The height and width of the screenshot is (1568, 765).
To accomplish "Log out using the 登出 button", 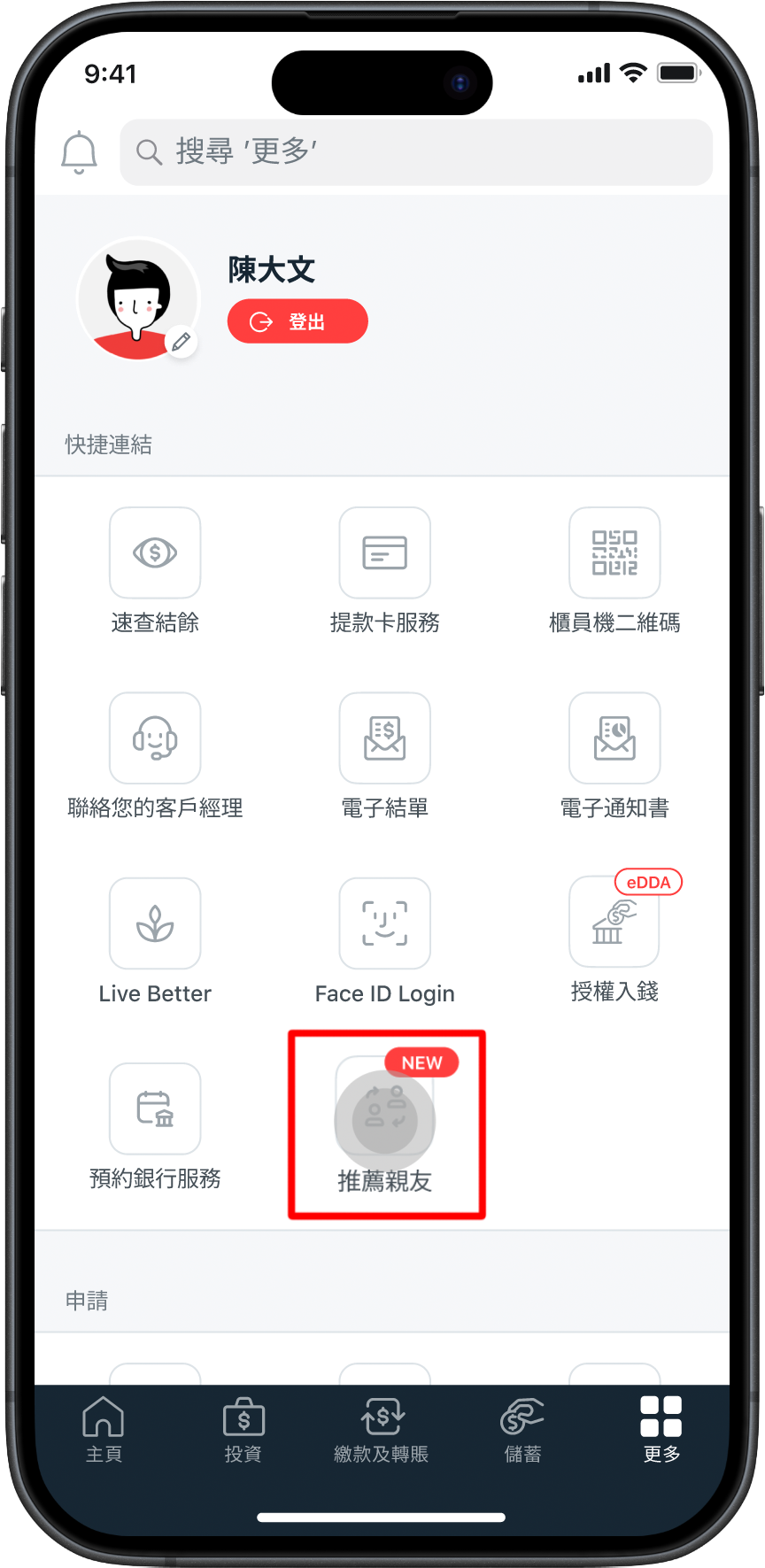I will 297,321.
